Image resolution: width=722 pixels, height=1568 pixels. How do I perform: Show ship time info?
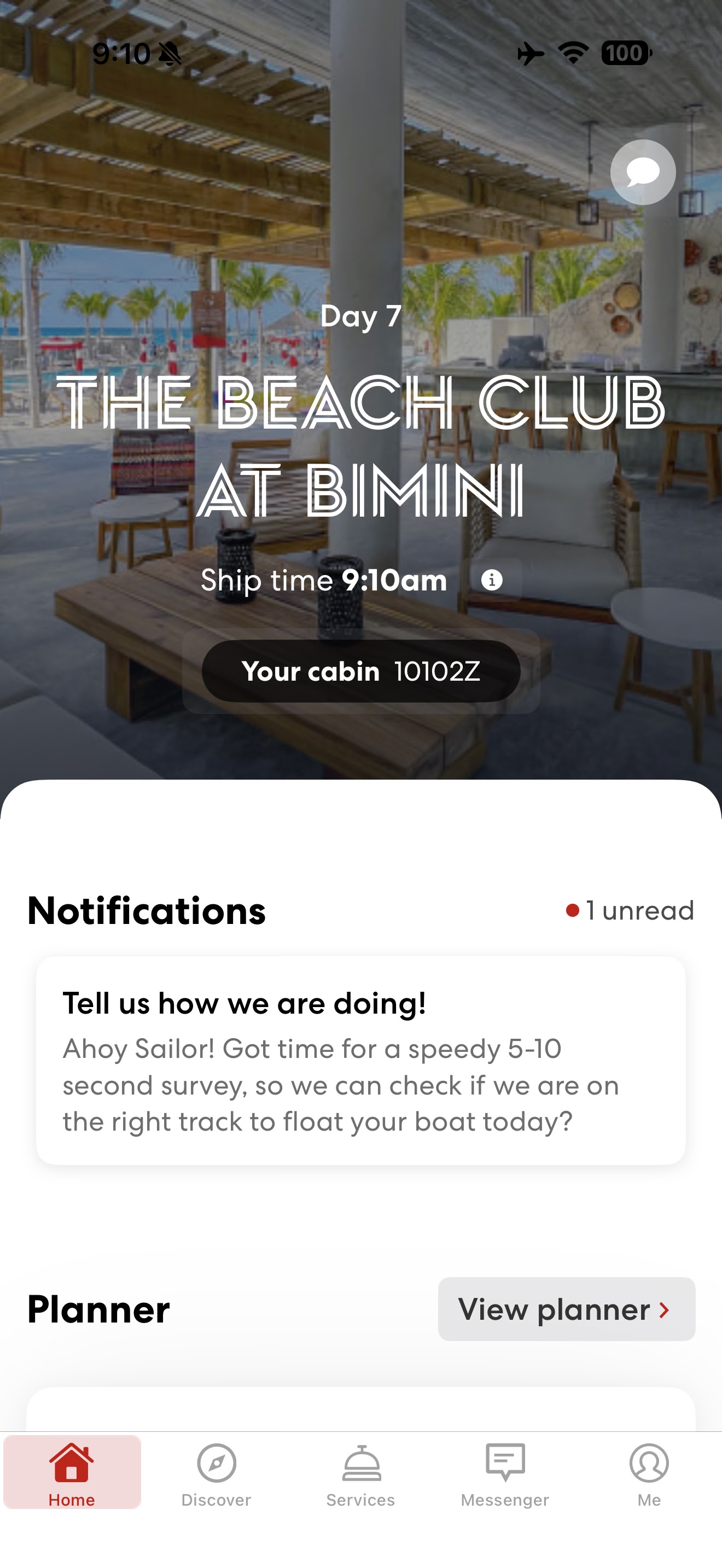coord(491,580)
